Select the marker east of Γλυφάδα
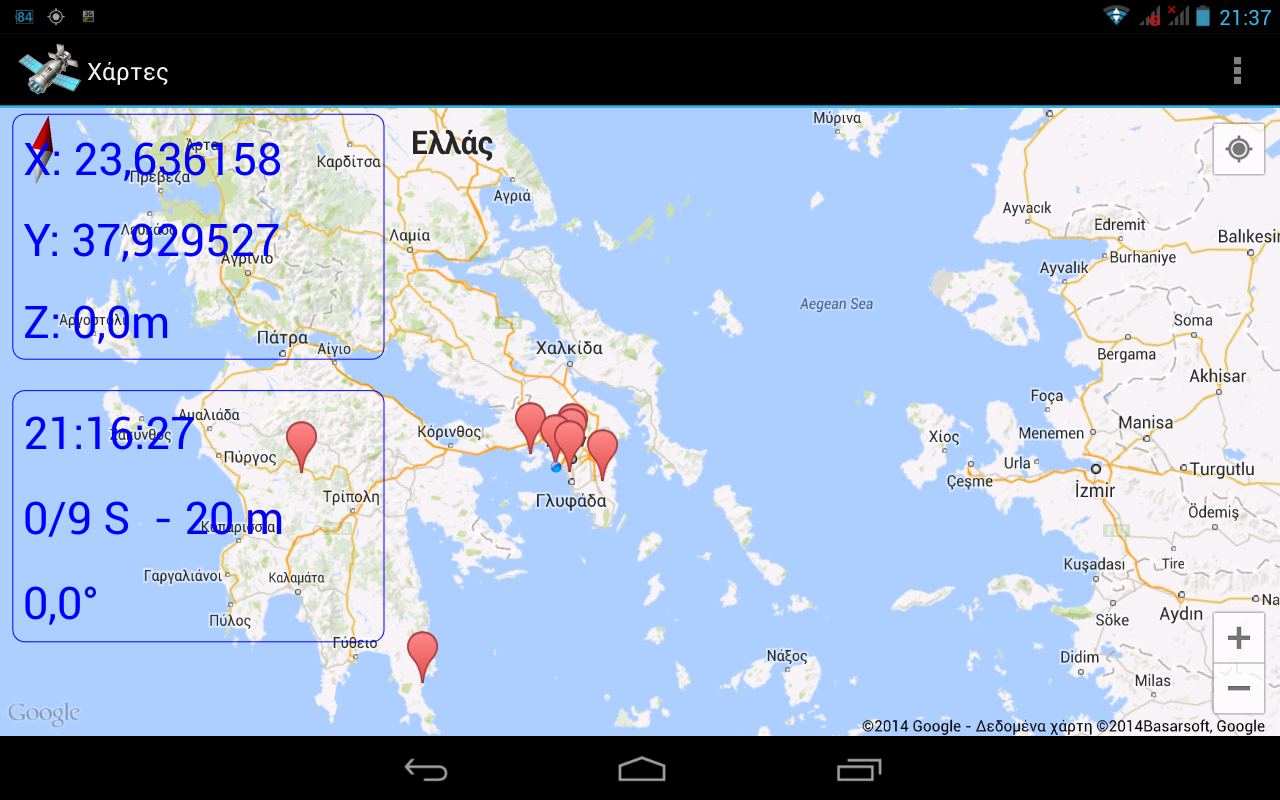 click(602, 449)
